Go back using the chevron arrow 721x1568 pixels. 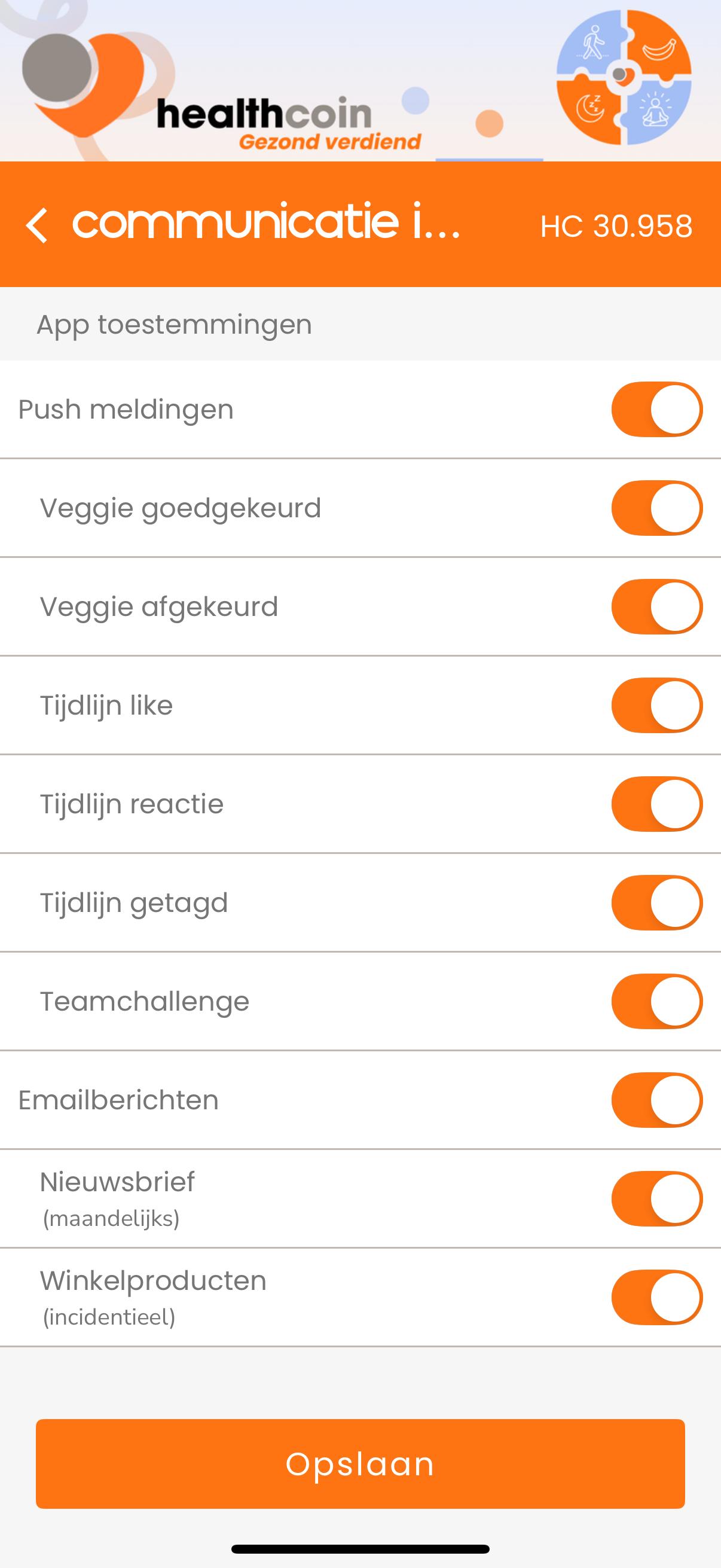click(39, 225)
